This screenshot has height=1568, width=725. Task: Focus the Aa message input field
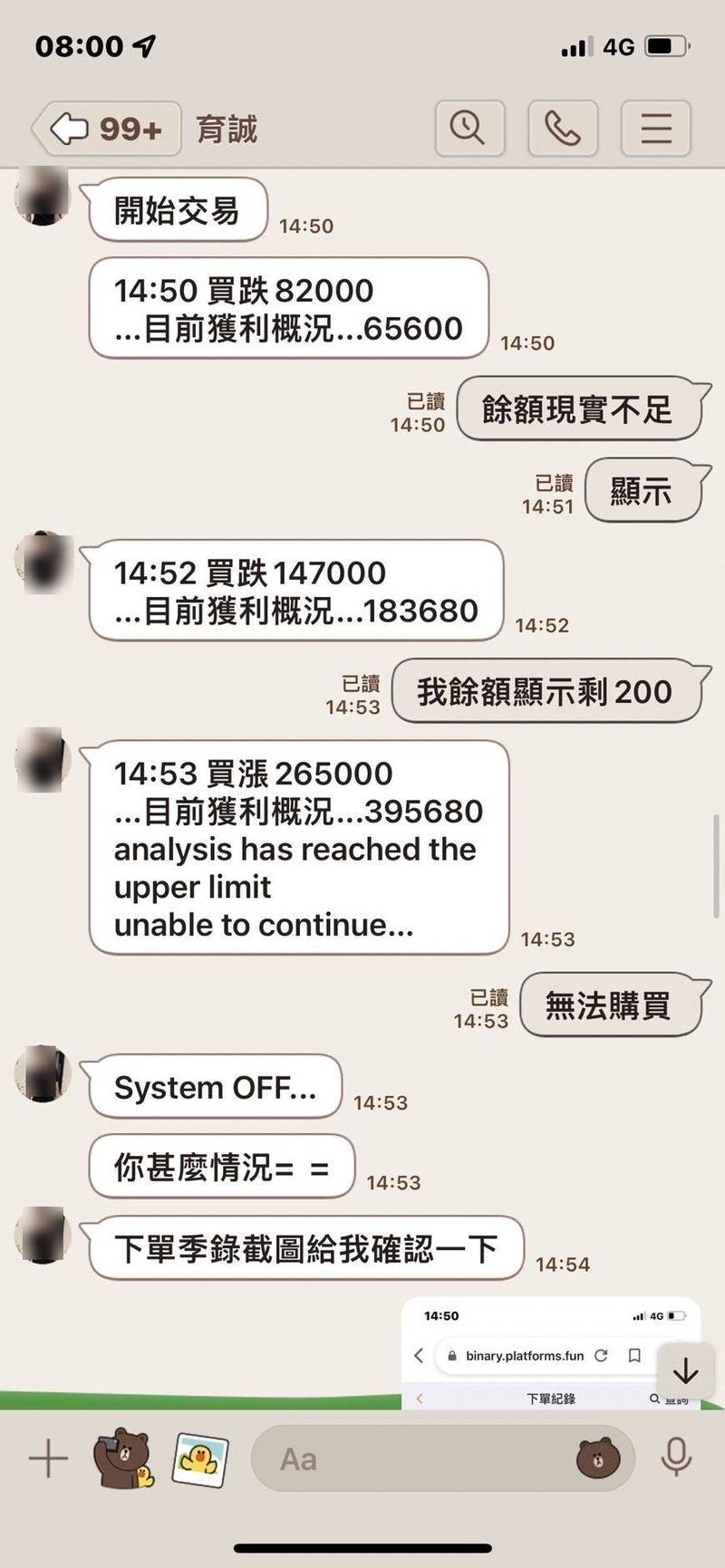[x=408, y=1458]
